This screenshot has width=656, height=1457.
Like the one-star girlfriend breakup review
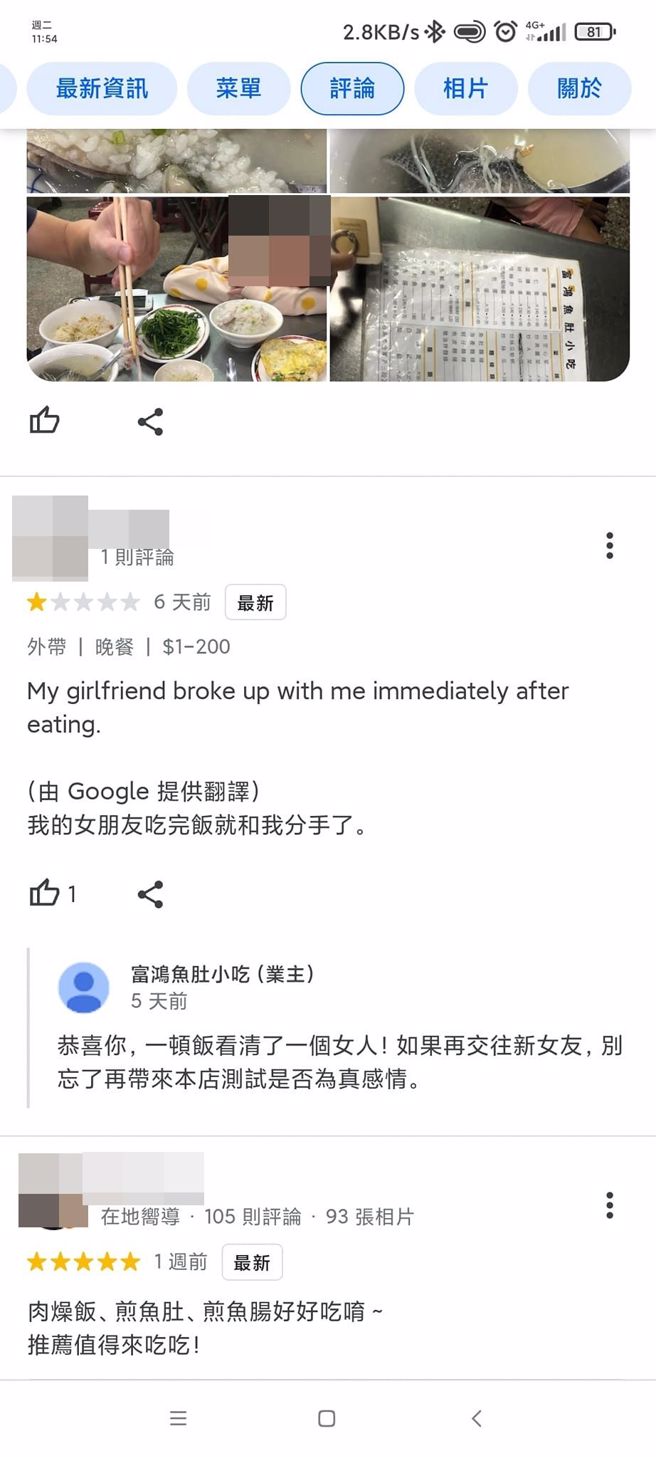click(45, 893)
